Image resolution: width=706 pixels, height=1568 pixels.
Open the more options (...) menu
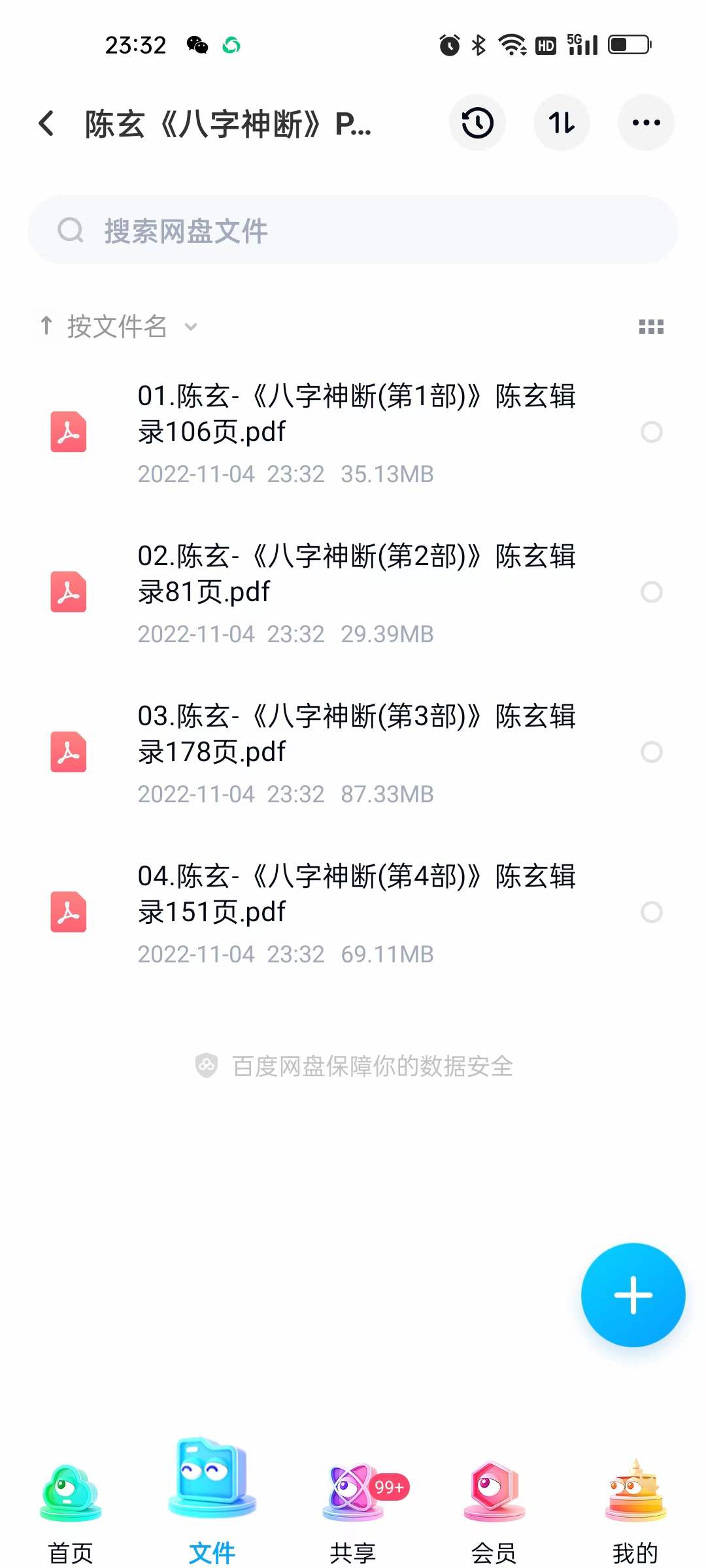[645, 122]
